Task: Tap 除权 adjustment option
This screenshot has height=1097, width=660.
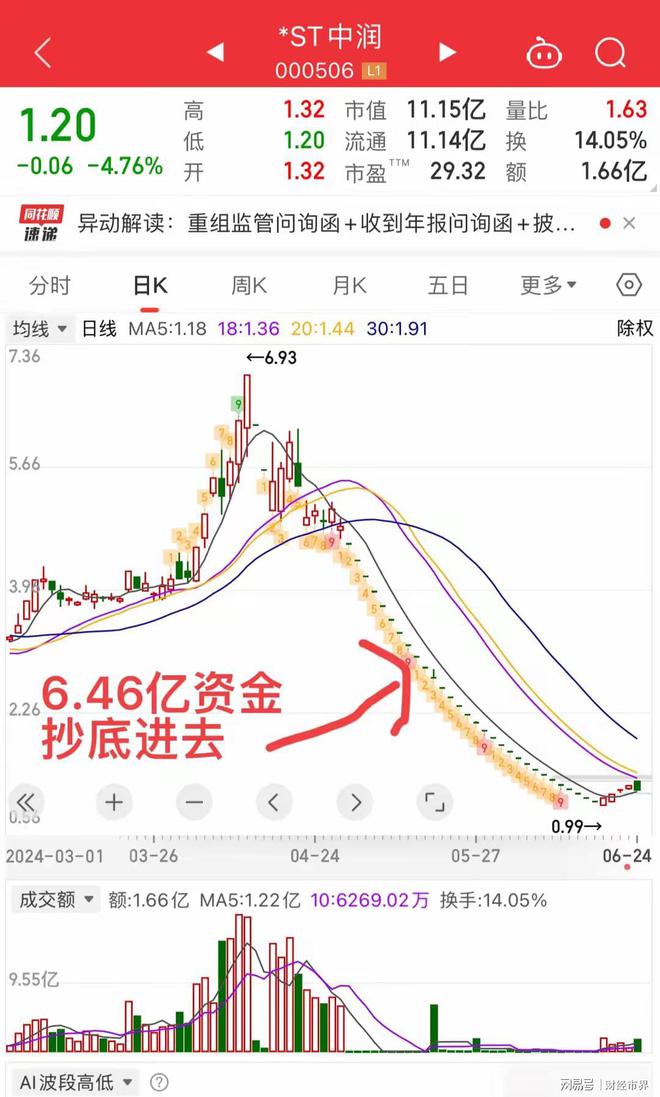Action: 634,328
